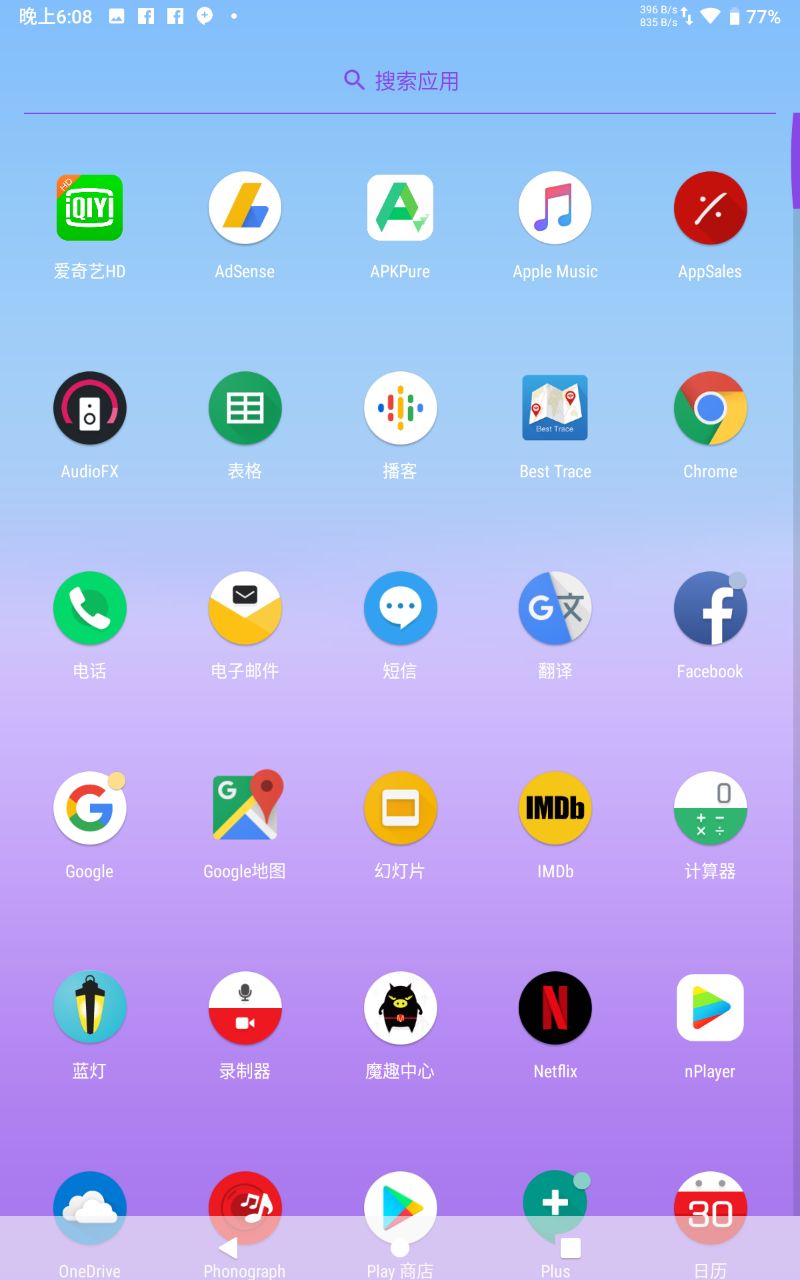Image resolution: width=800 pixels, height=1280 pixels.
Task: Open the 电话 phone app
Action: (90, 608)
